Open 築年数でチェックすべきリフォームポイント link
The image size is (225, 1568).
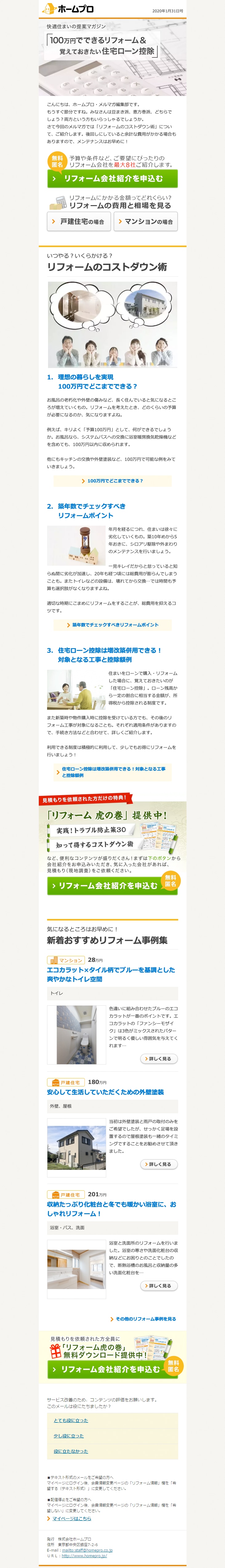(113, 625)
